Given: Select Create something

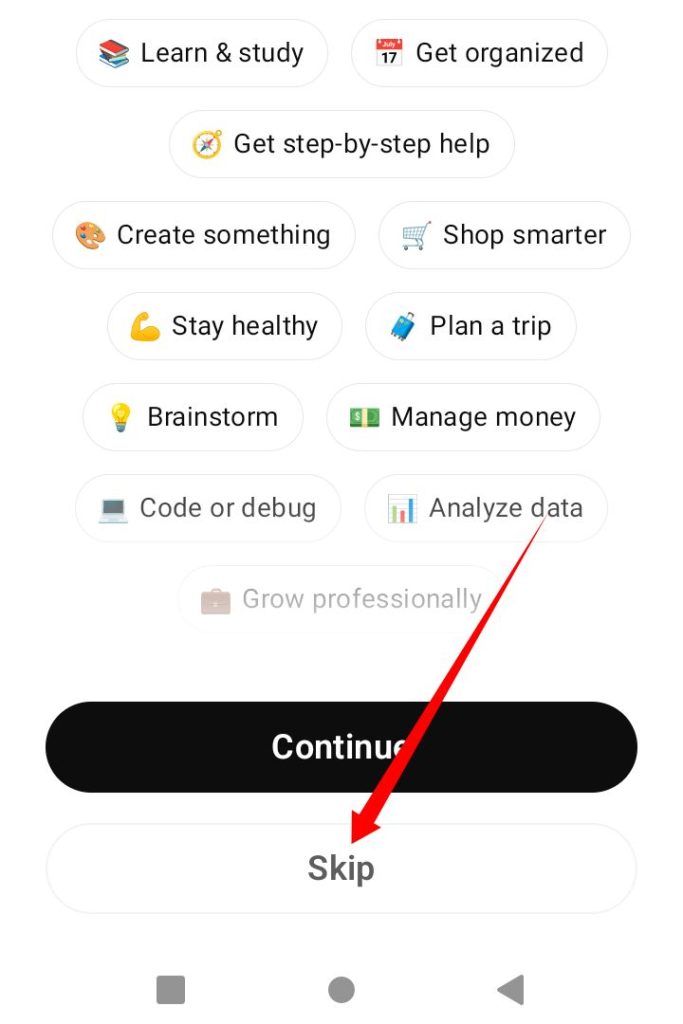Looking at the screenshot, I should [x=203, y=235].
